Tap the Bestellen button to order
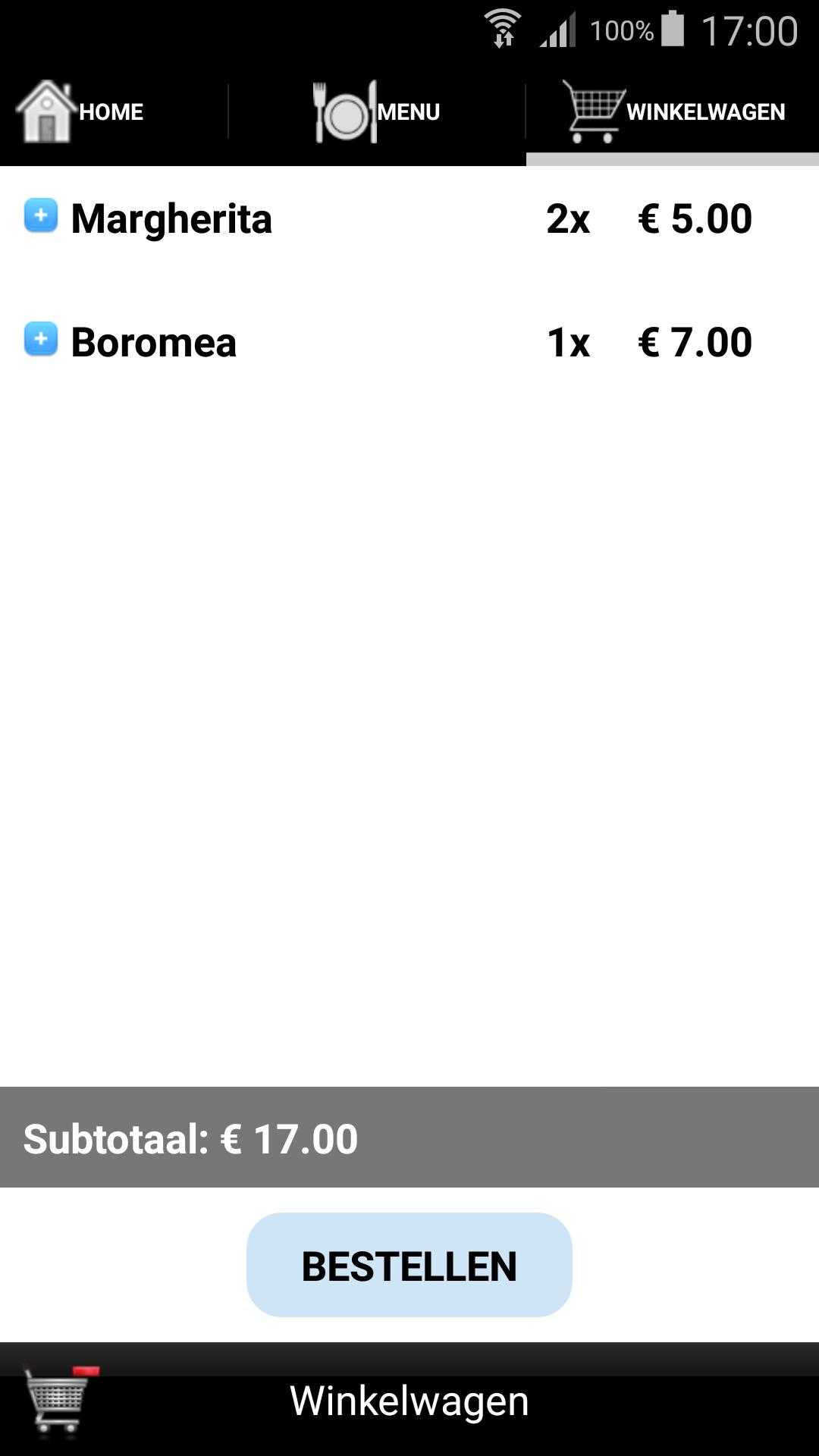The width and height of the screenshot is (819, 1456). [x=409, y=1265]
